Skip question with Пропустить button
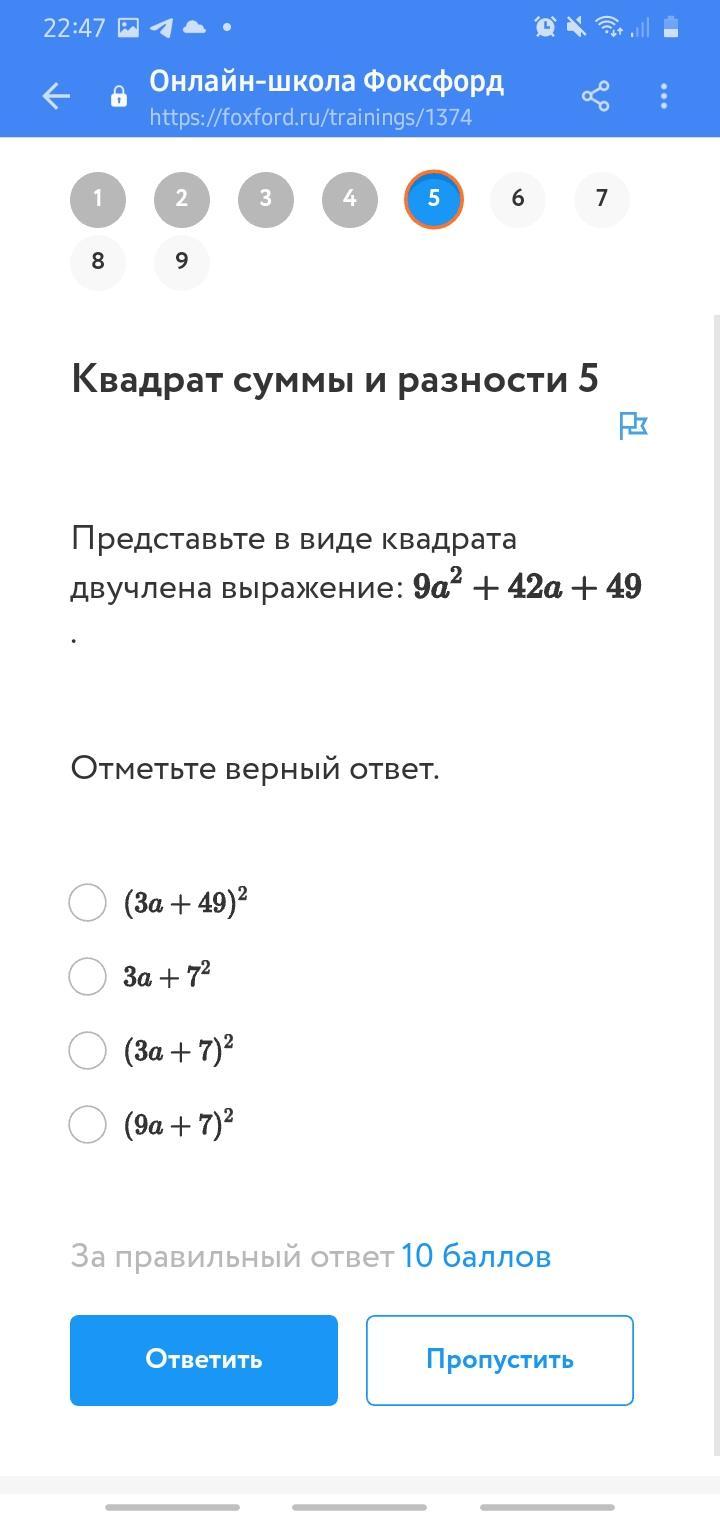 [500, 1360]
